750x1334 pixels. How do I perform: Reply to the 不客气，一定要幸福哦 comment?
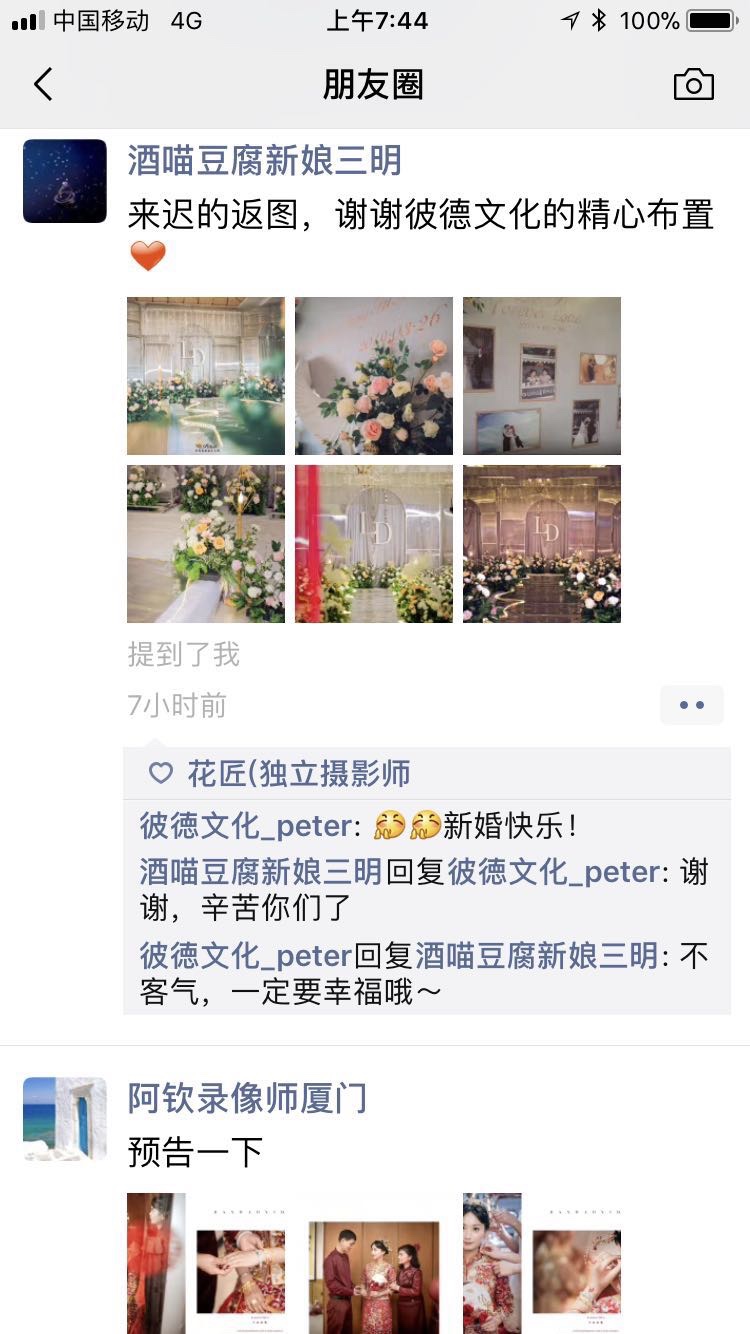(426, 974)
